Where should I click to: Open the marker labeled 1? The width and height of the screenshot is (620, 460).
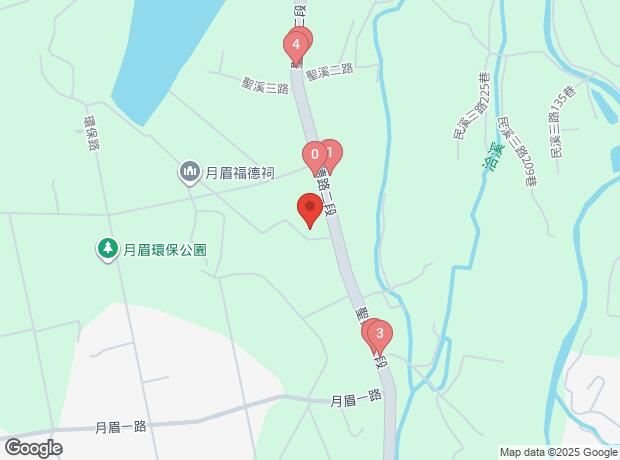tap(332, 153)
